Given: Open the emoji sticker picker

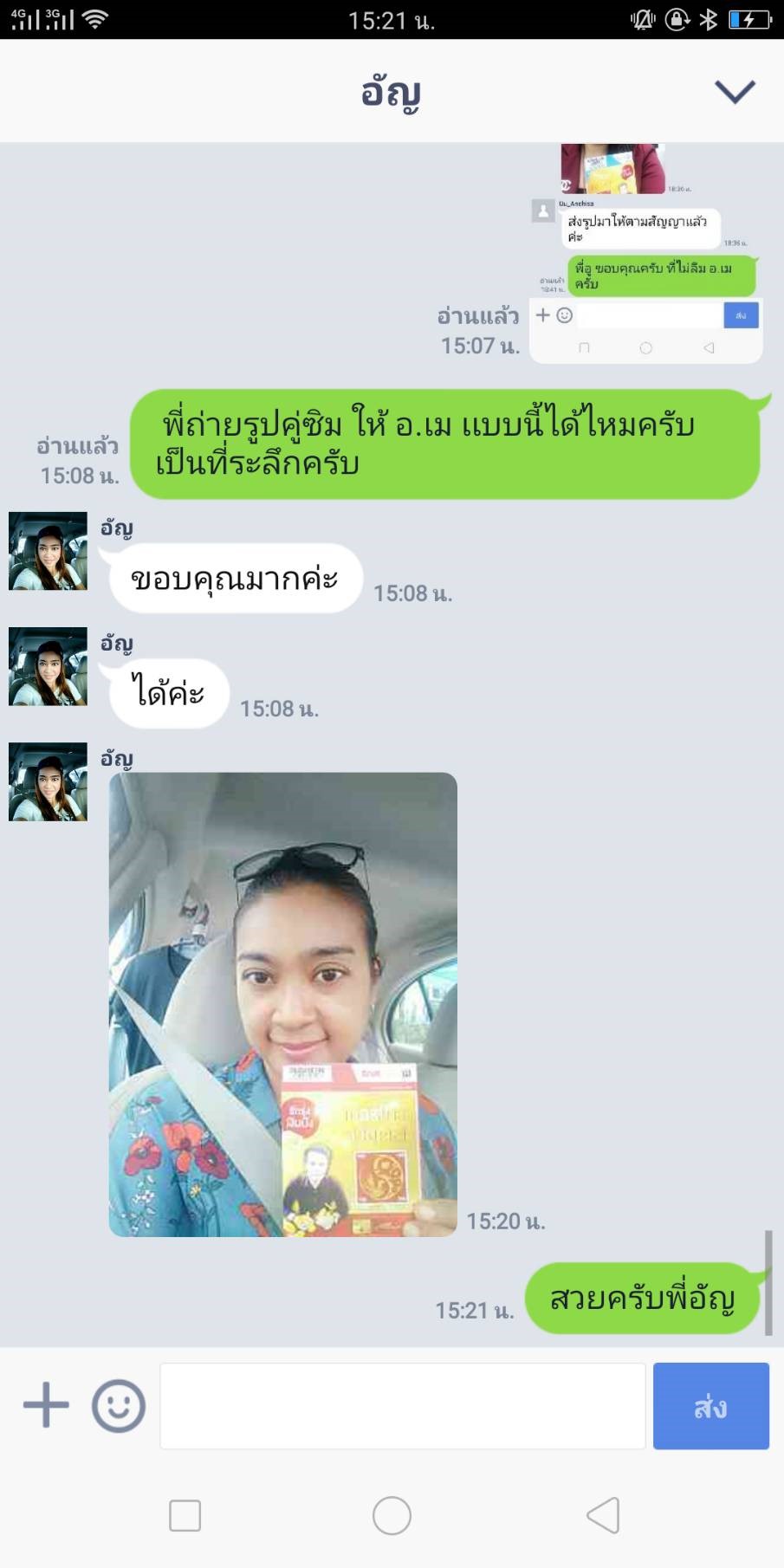Looking at the screenshot, I should click(119, 1405).
